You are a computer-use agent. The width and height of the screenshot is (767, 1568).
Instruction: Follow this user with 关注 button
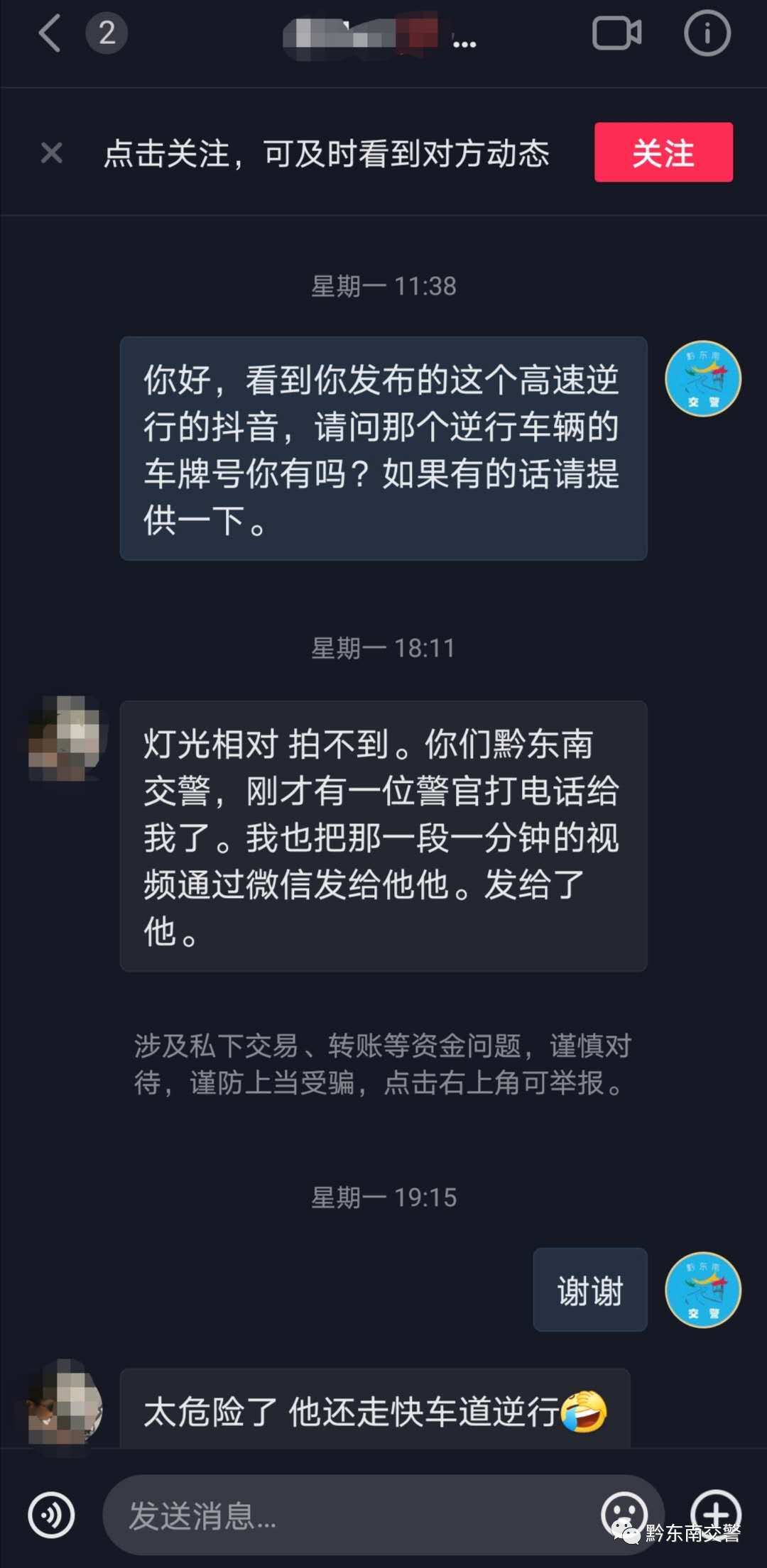pyautogui.click(x=663, y=153)
